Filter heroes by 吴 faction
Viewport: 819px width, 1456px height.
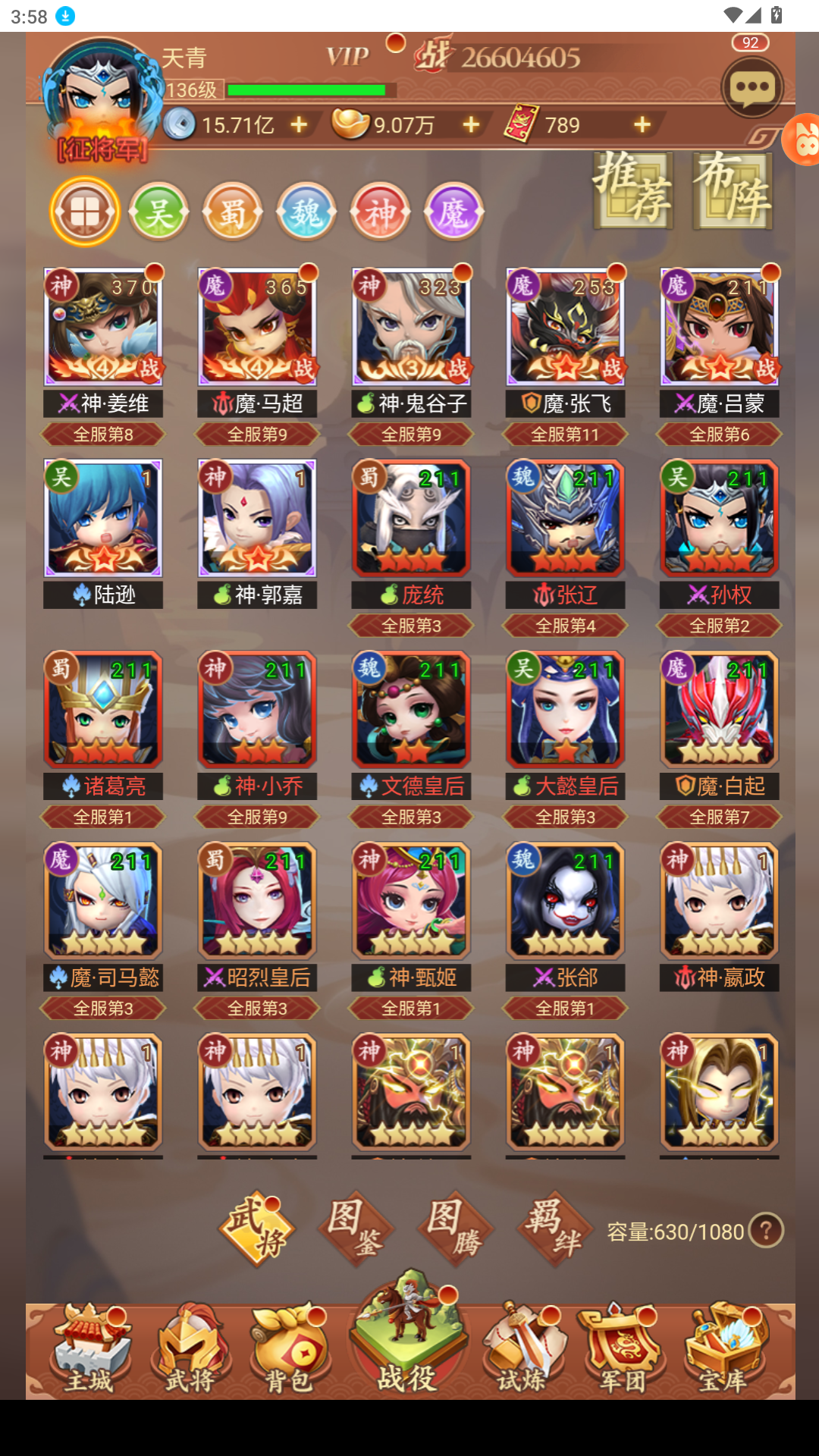158,212
